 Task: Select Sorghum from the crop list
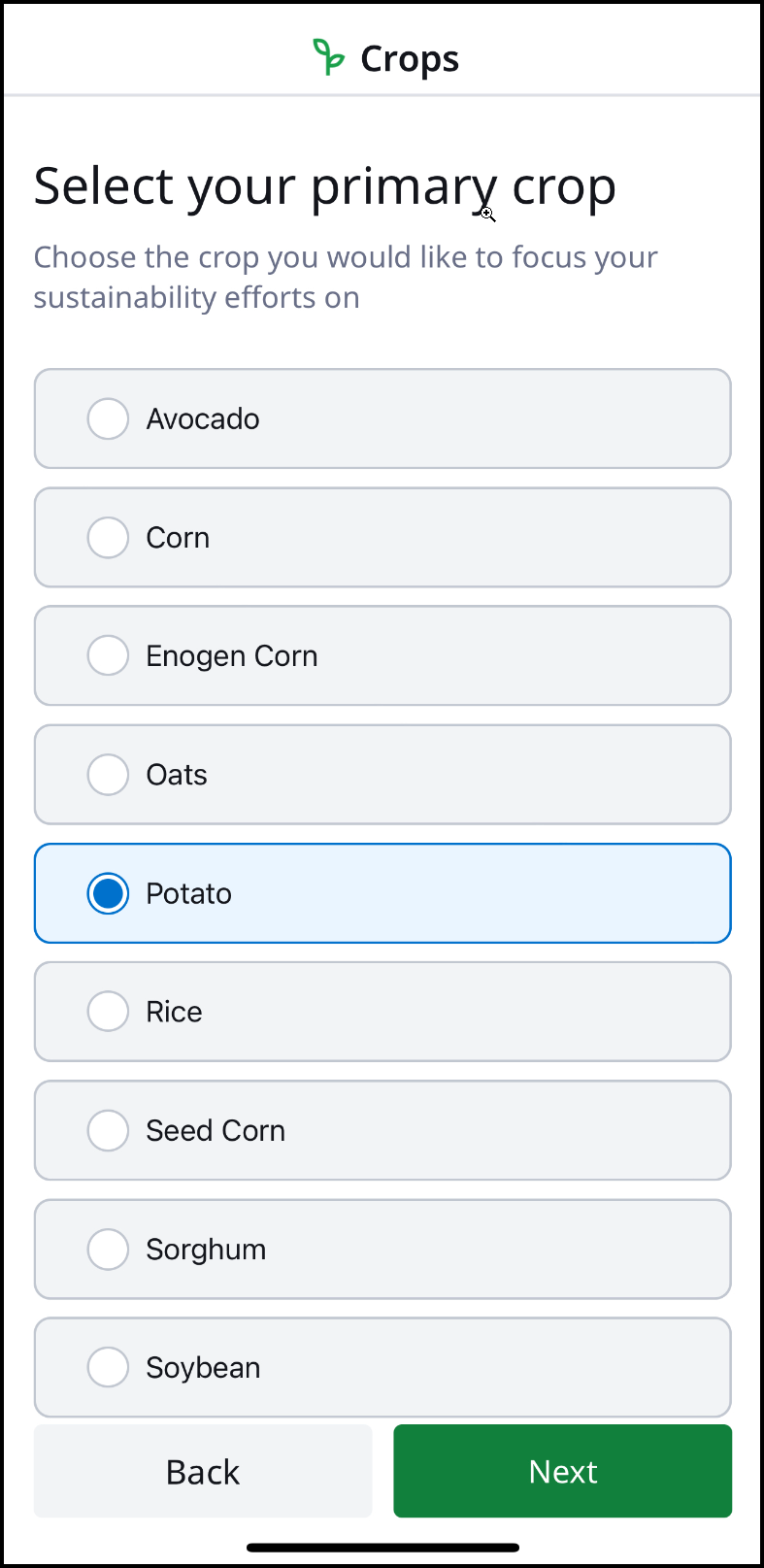[108, 1249]
